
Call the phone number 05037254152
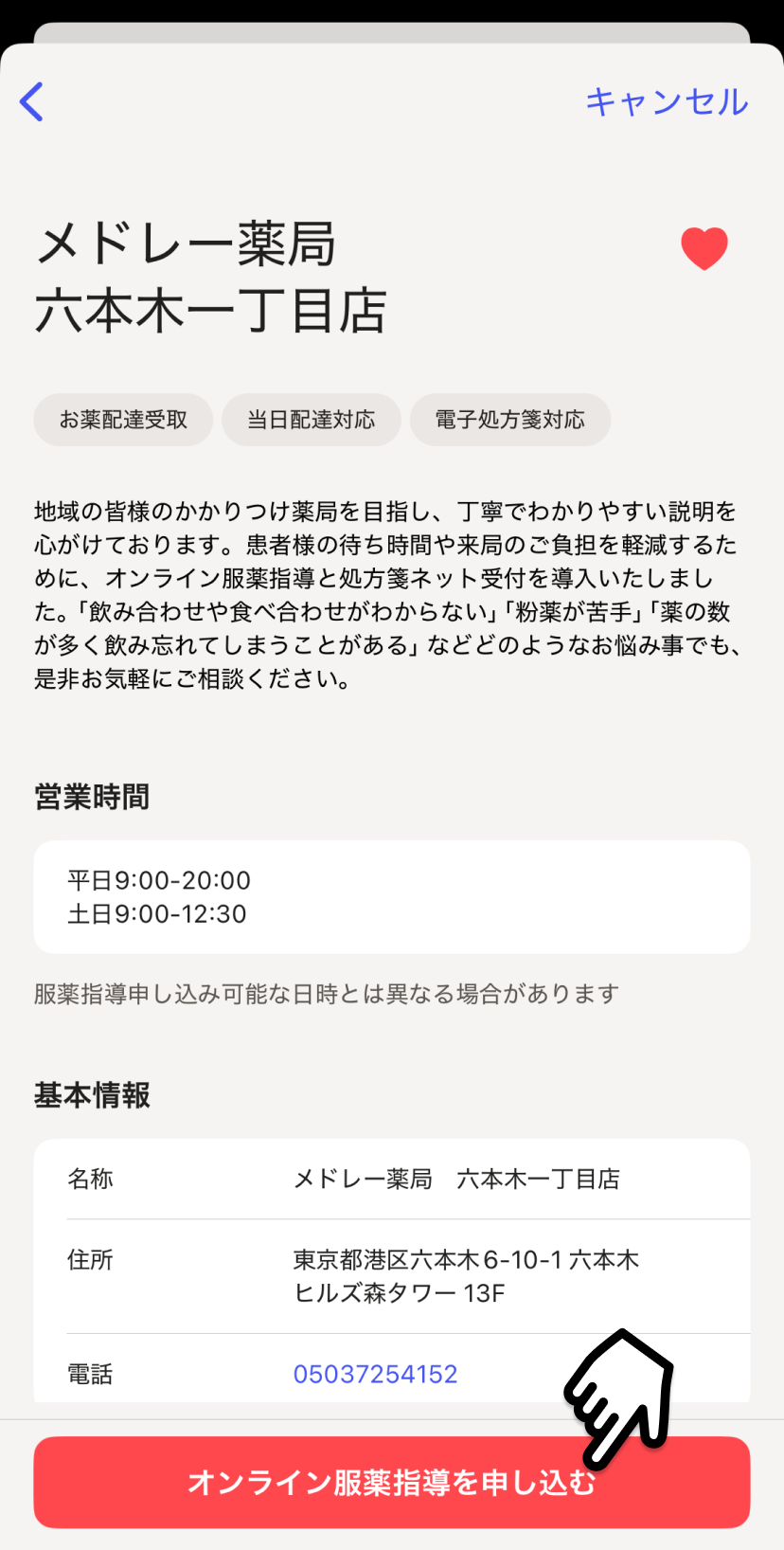375,1374
